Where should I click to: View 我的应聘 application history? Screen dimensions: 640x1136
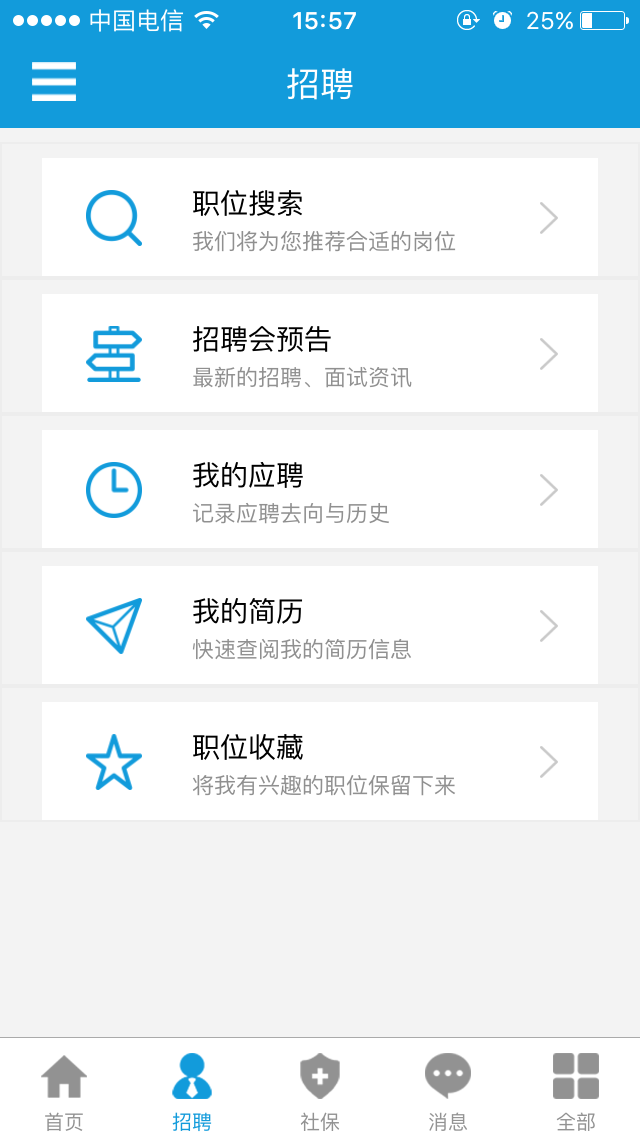(x=320, y=489)
